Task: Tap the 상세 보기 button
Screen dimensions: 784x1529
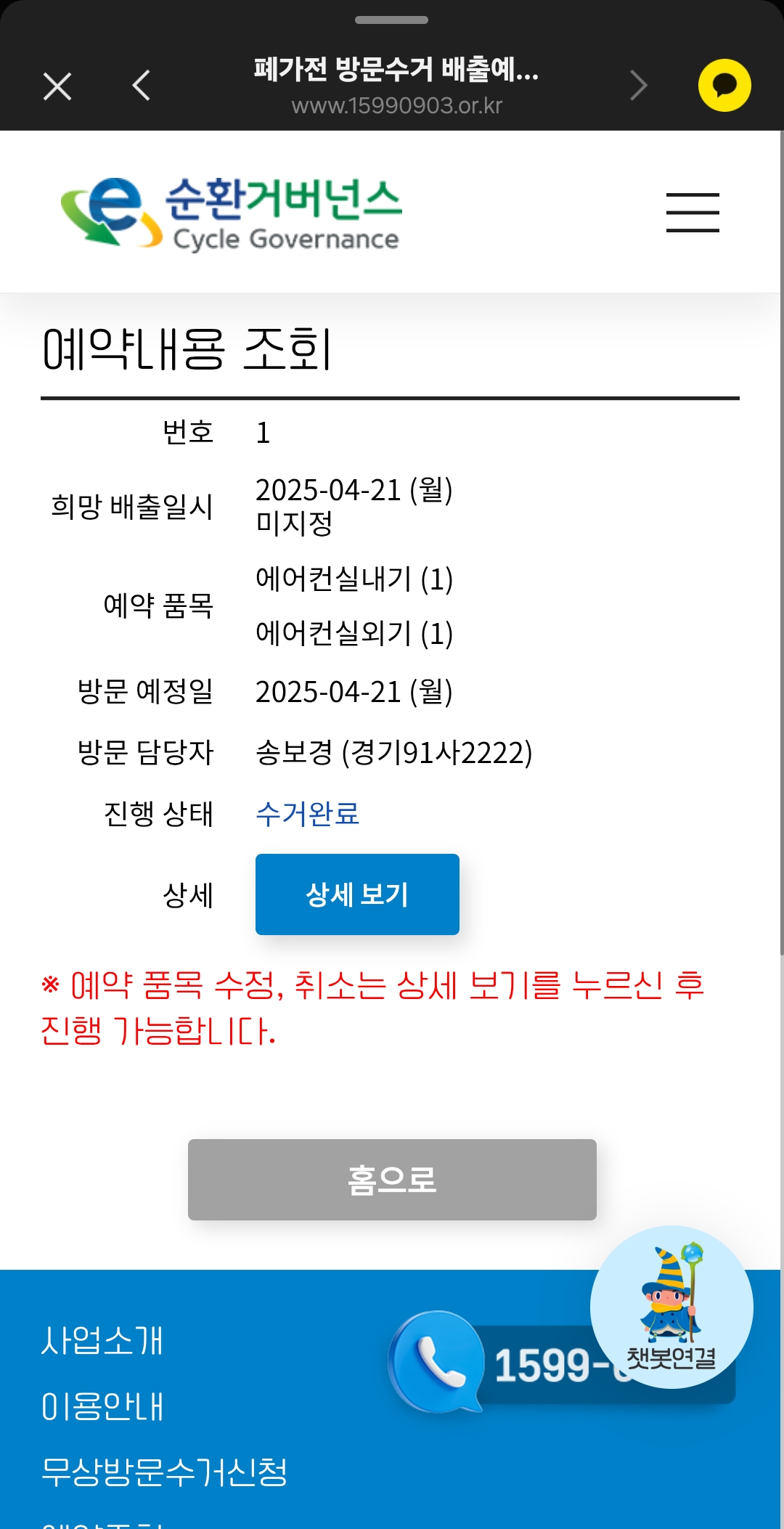Action: click(357, 894)
